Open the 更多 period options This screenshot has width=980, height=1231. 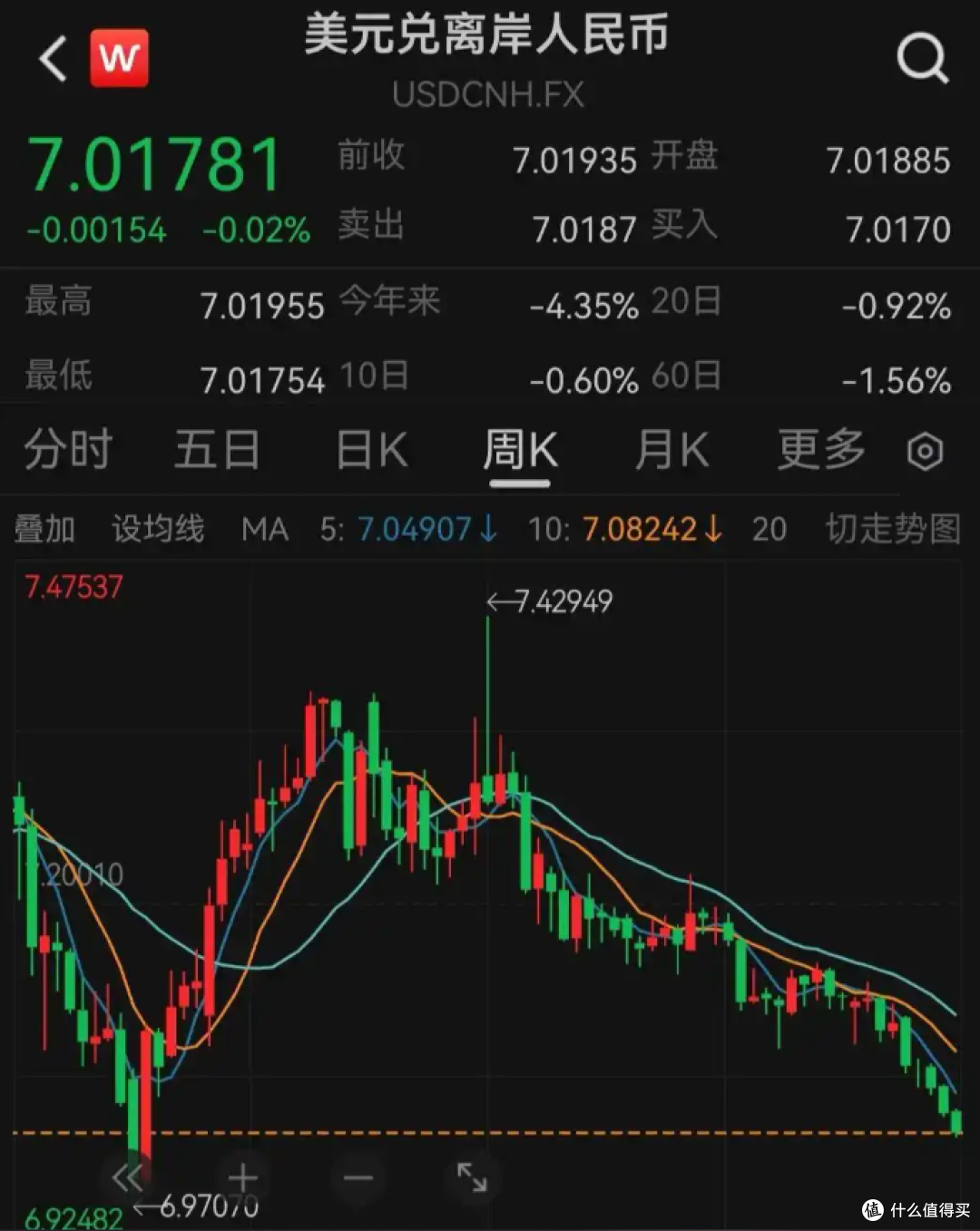tap(819, 450)
